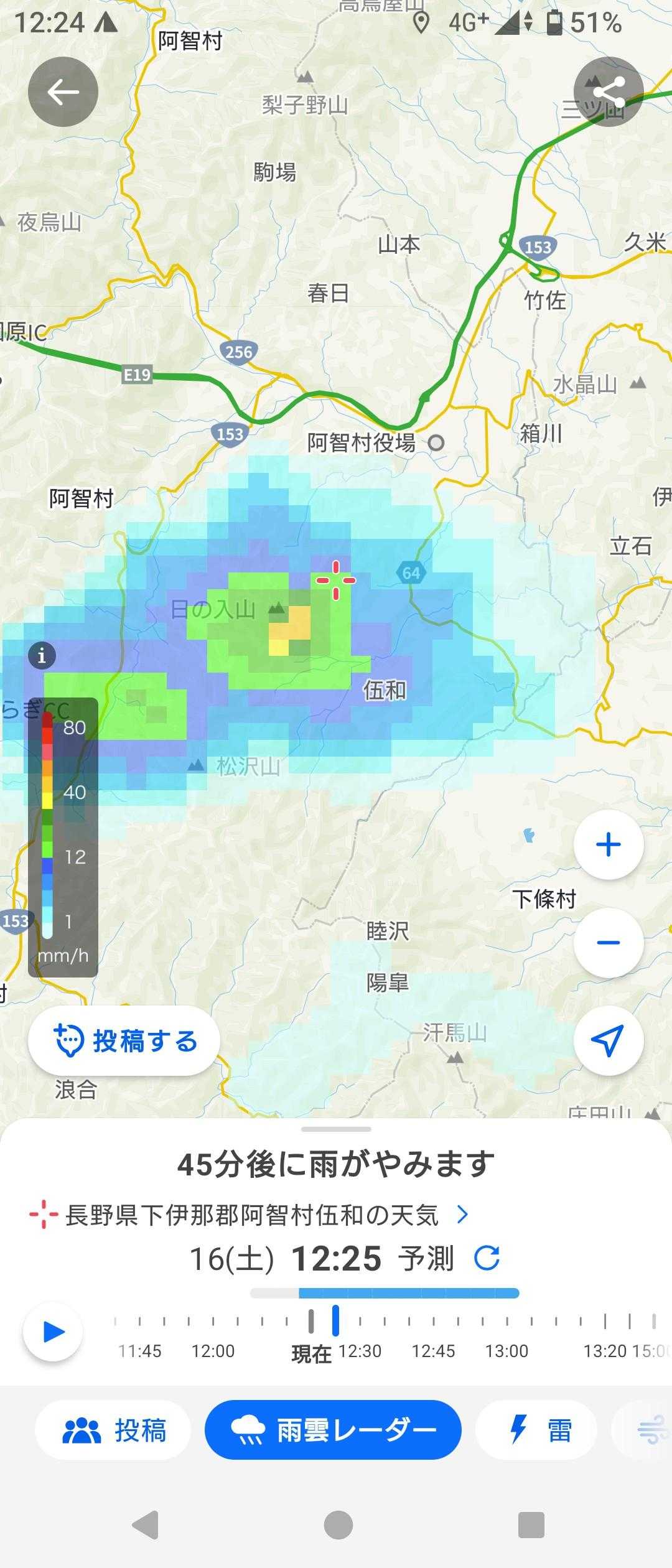This screenshot has width=672, height=1568.
Task: Select the 雨雲レーダー tab
Action: coord(333,1430)
